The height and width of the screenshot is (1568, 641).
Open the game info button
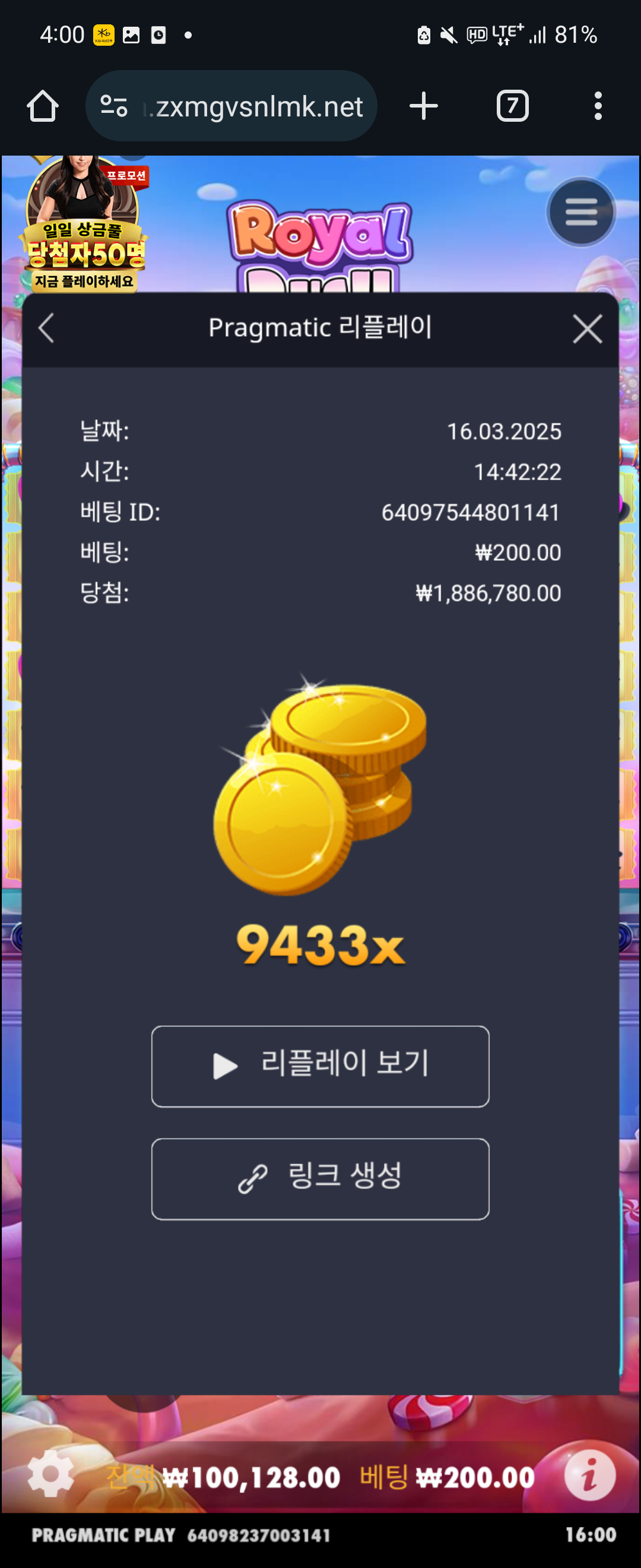coord(589,1475)
